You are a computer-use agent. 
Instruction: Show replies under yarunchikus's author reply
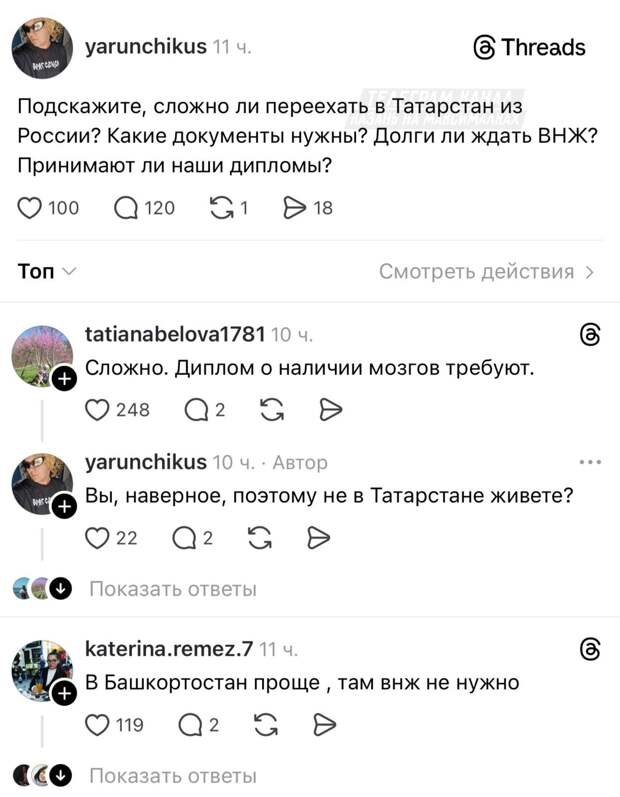[x=172, y=588]
